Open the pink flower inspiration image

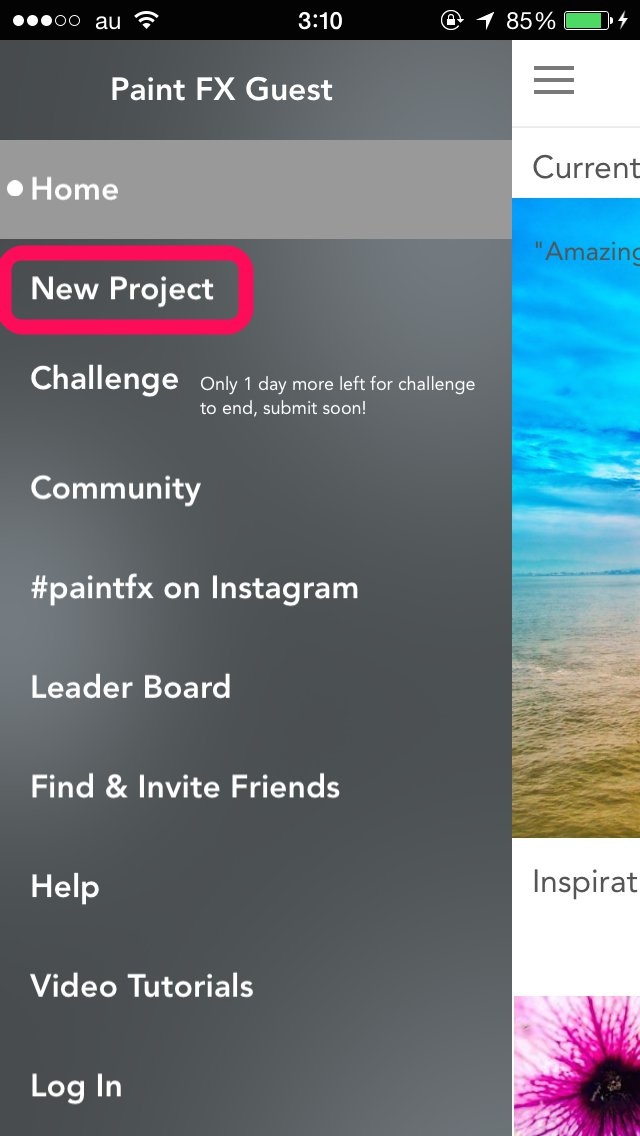(x=578, y=1065)
